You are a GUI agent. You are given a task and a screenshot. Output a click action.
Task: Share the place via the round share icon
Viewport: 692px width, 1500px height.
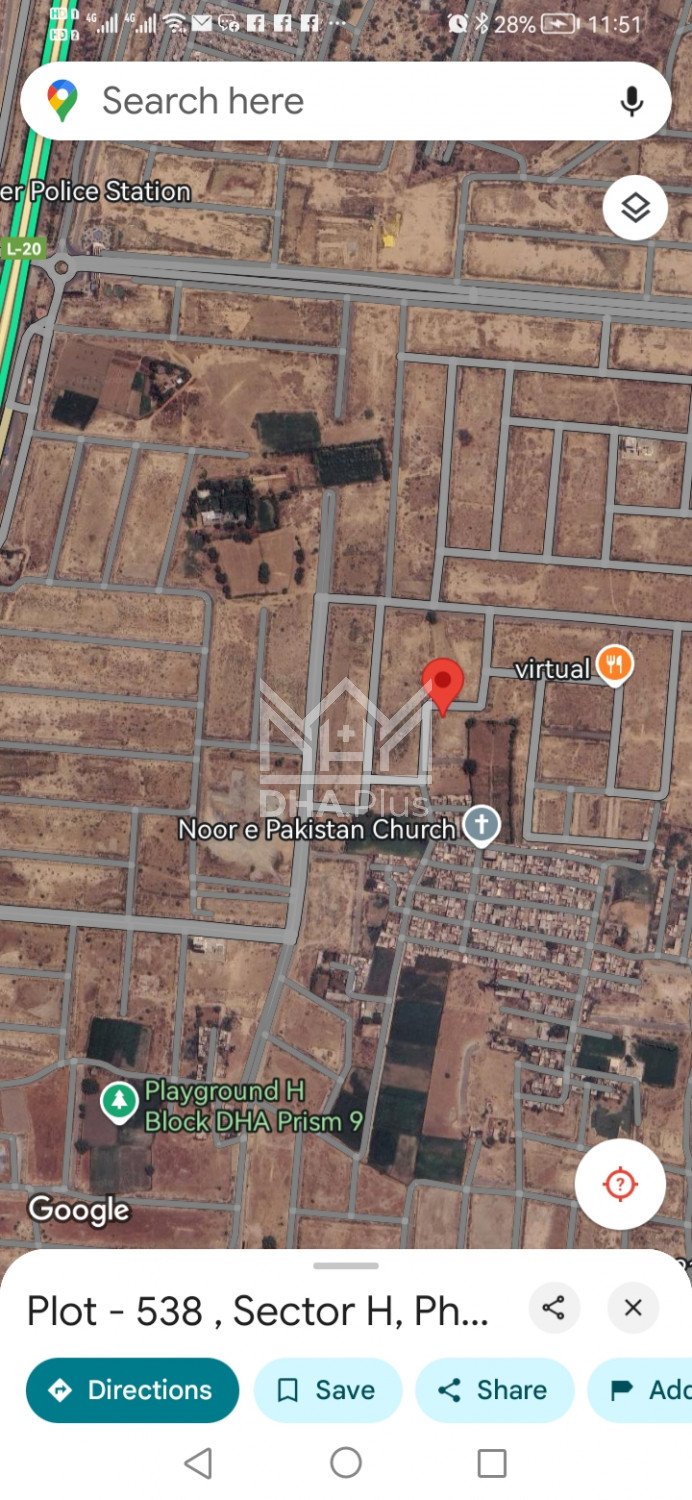click(554, 1308)
